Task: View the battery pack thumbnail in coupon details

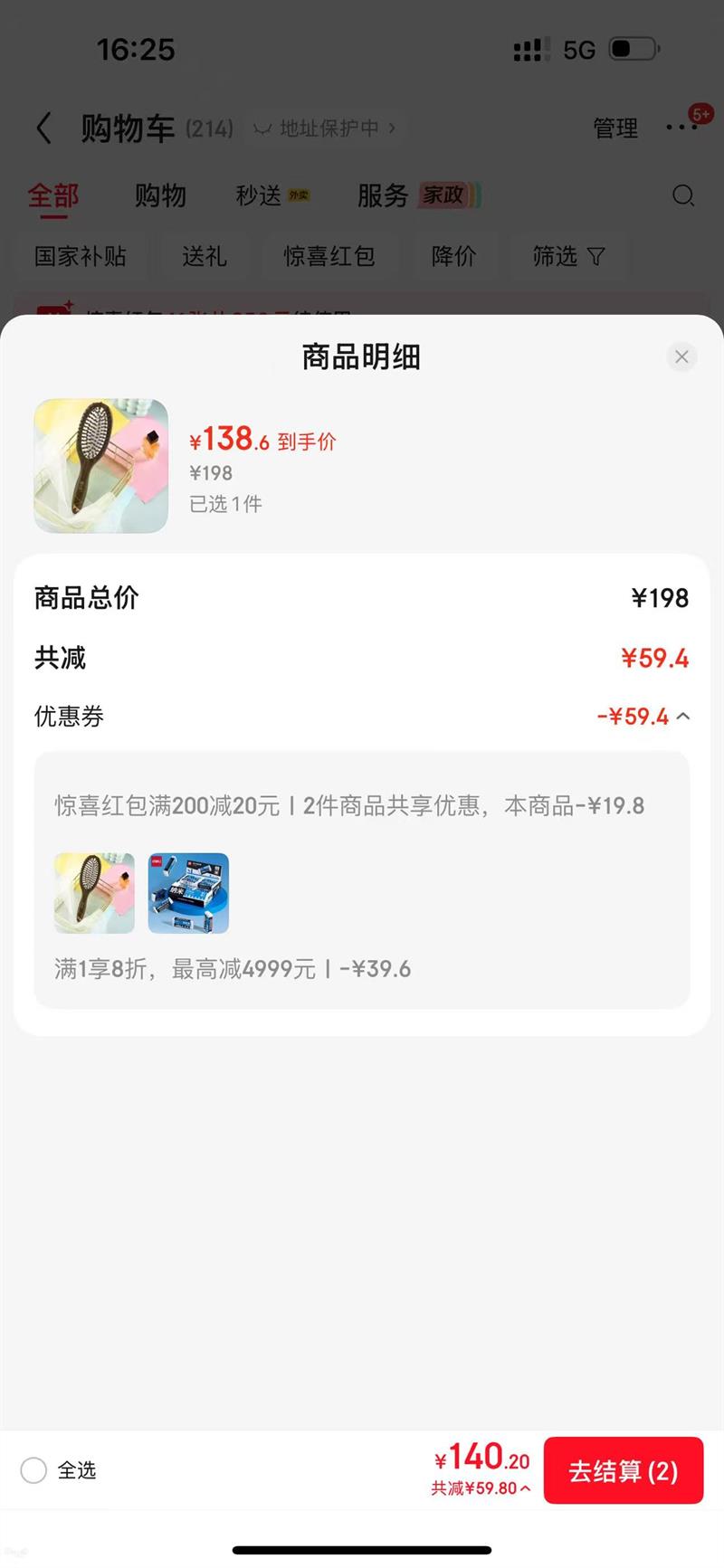Action: pyautogui.click(x=188, y=893)
